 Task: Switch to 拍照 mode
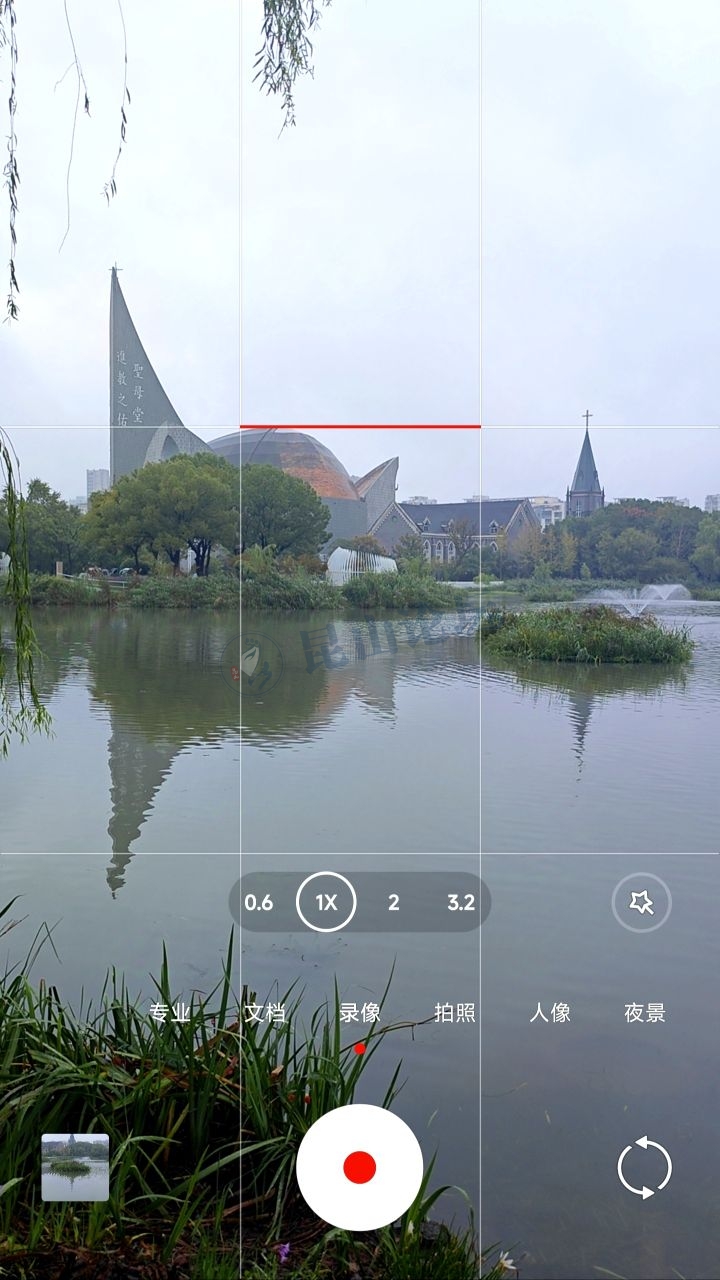pyautogui.click(x=455, y=1012)
